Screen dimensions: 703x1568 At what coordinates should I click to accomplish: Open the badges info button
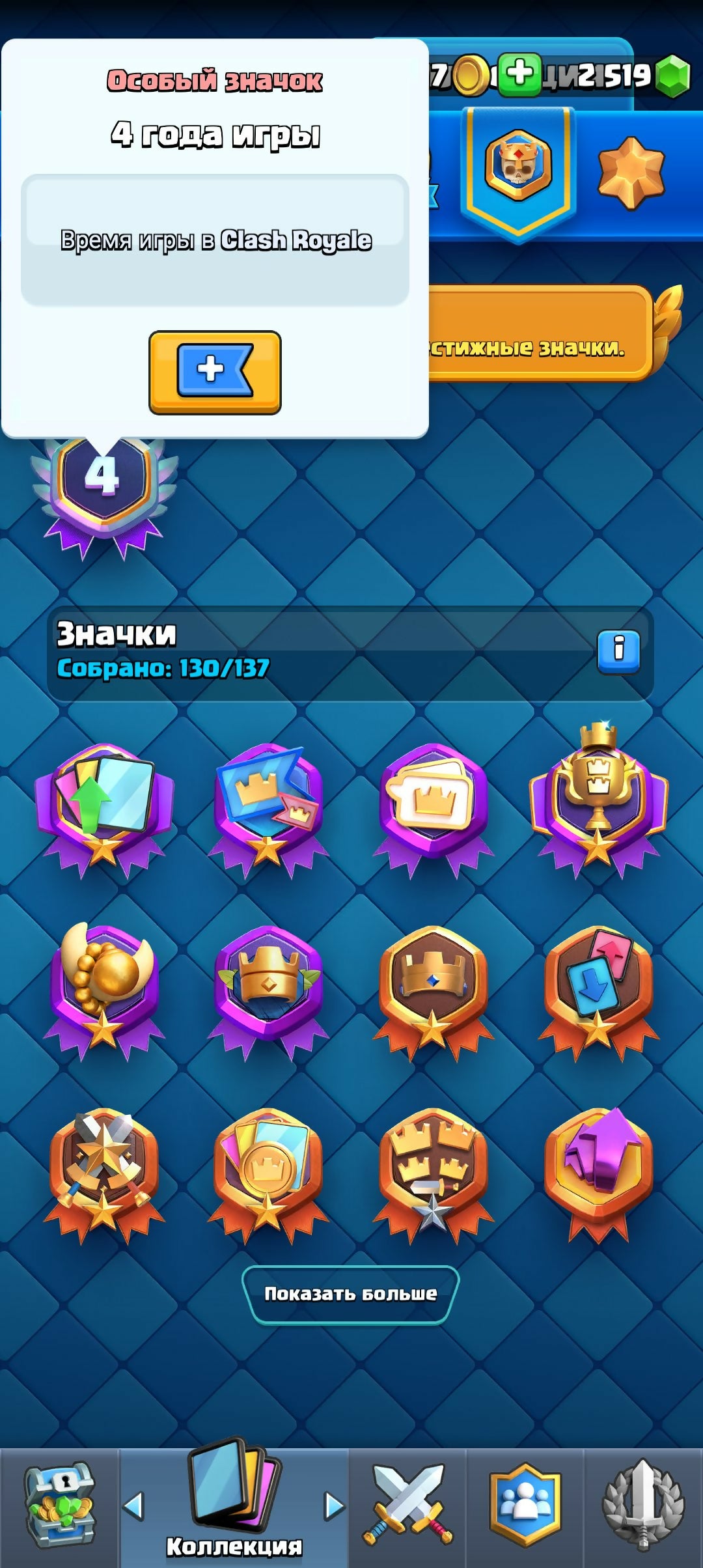click(618, 651)
